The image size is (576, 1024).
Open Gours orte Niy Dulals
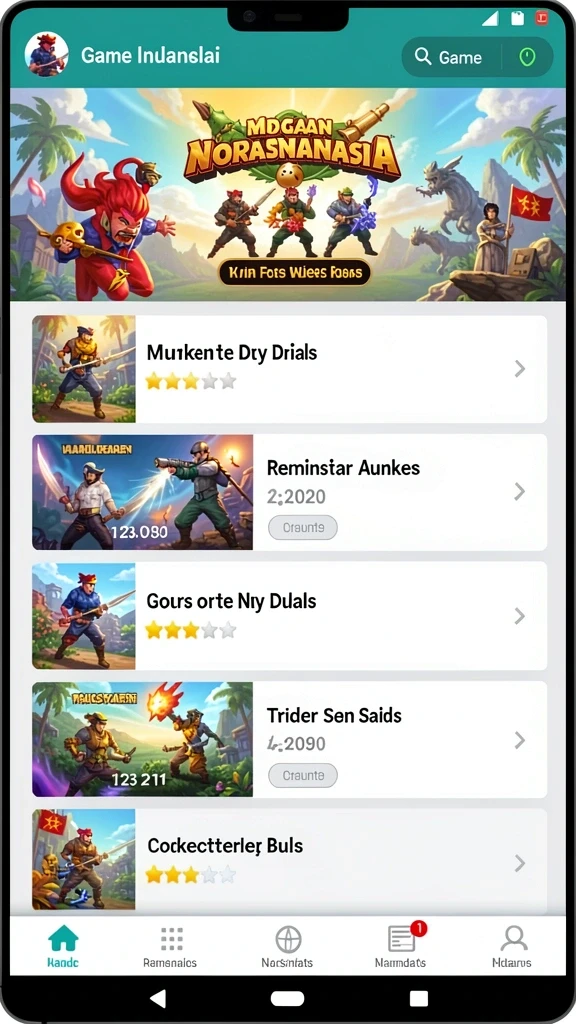289,616
